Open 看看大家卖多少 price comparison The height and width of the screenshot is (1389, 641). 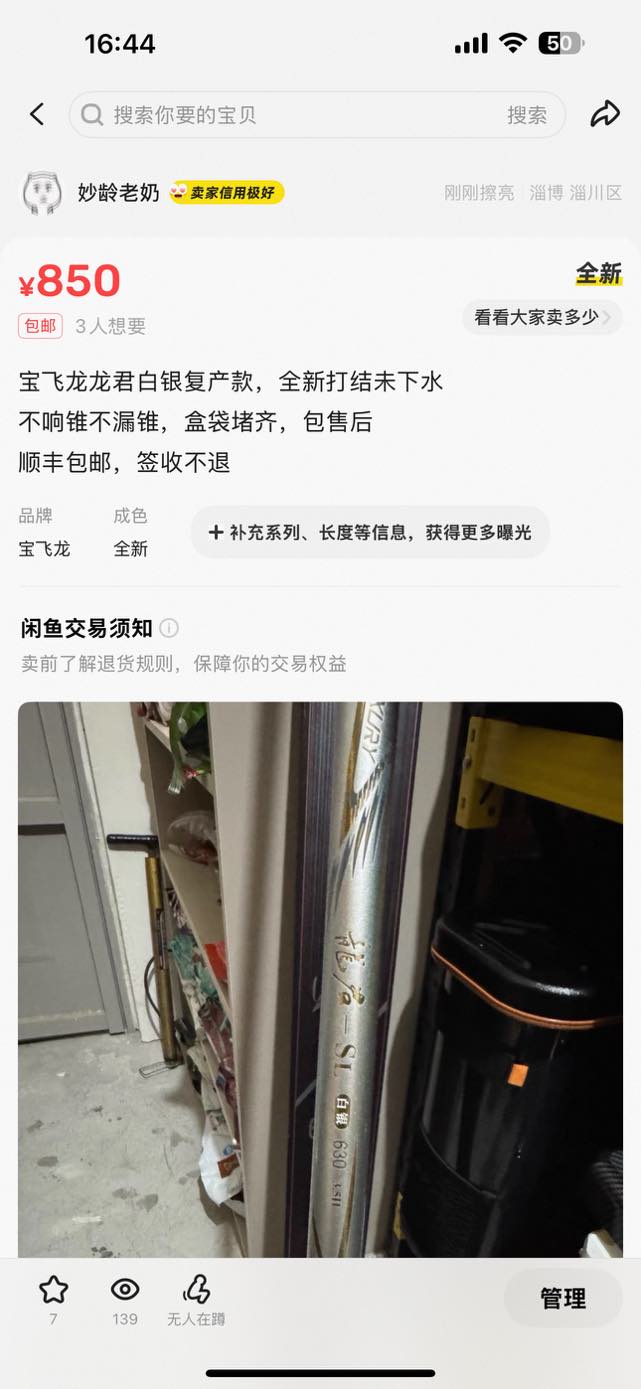coord(542,317)
